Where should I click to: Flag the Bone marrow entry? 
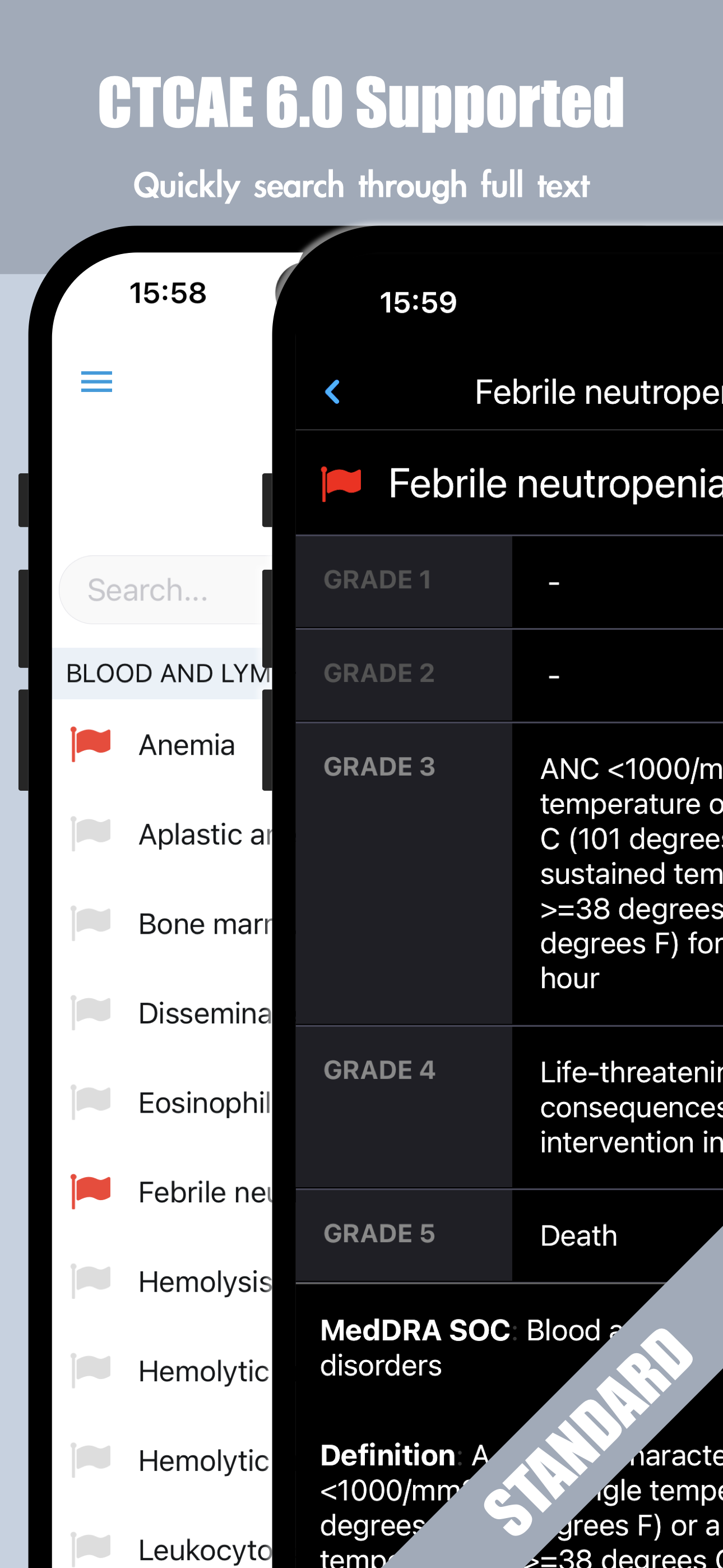point(90,923)
